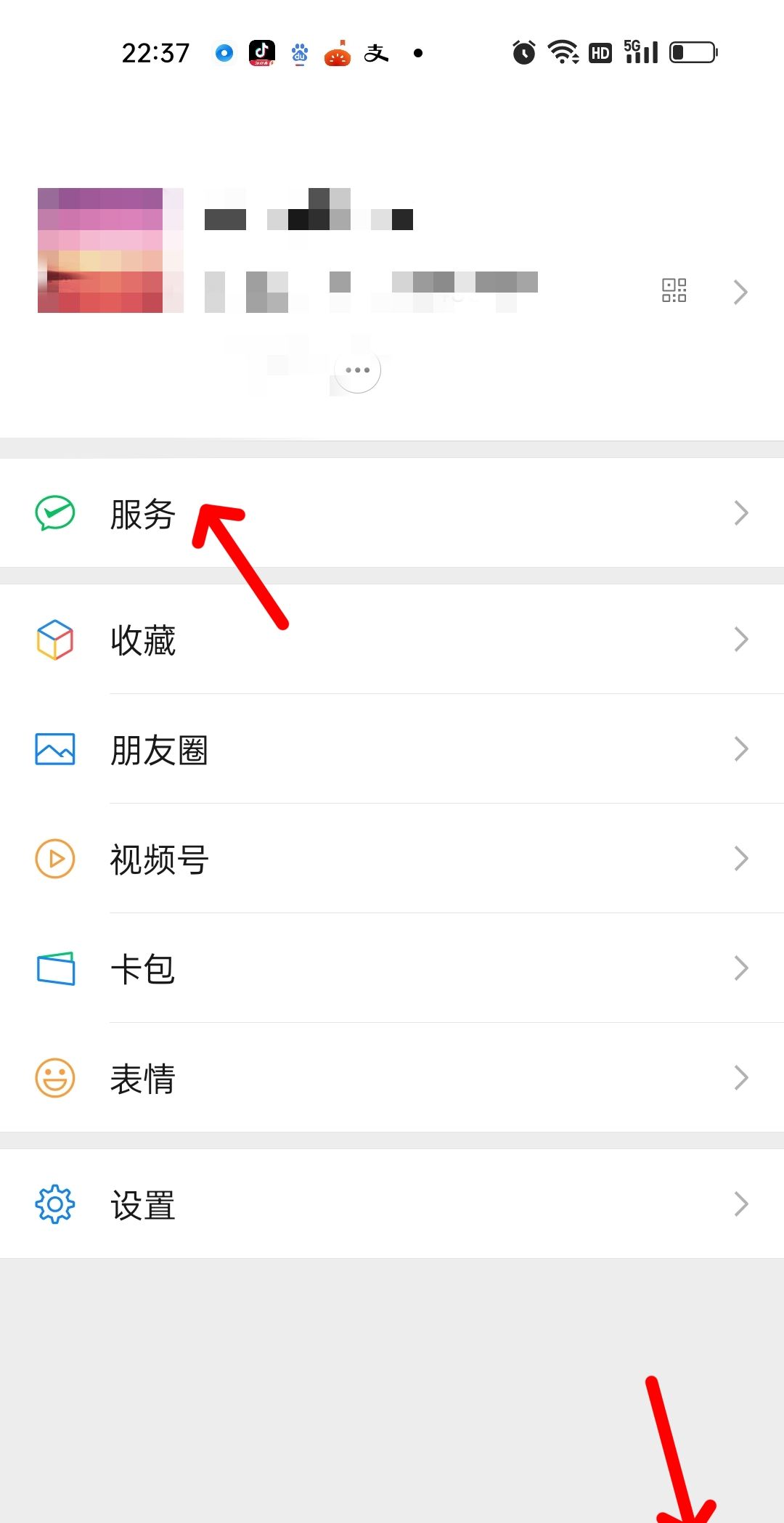Tap the 视频号 Channels play icon

(x=54, y=859)
